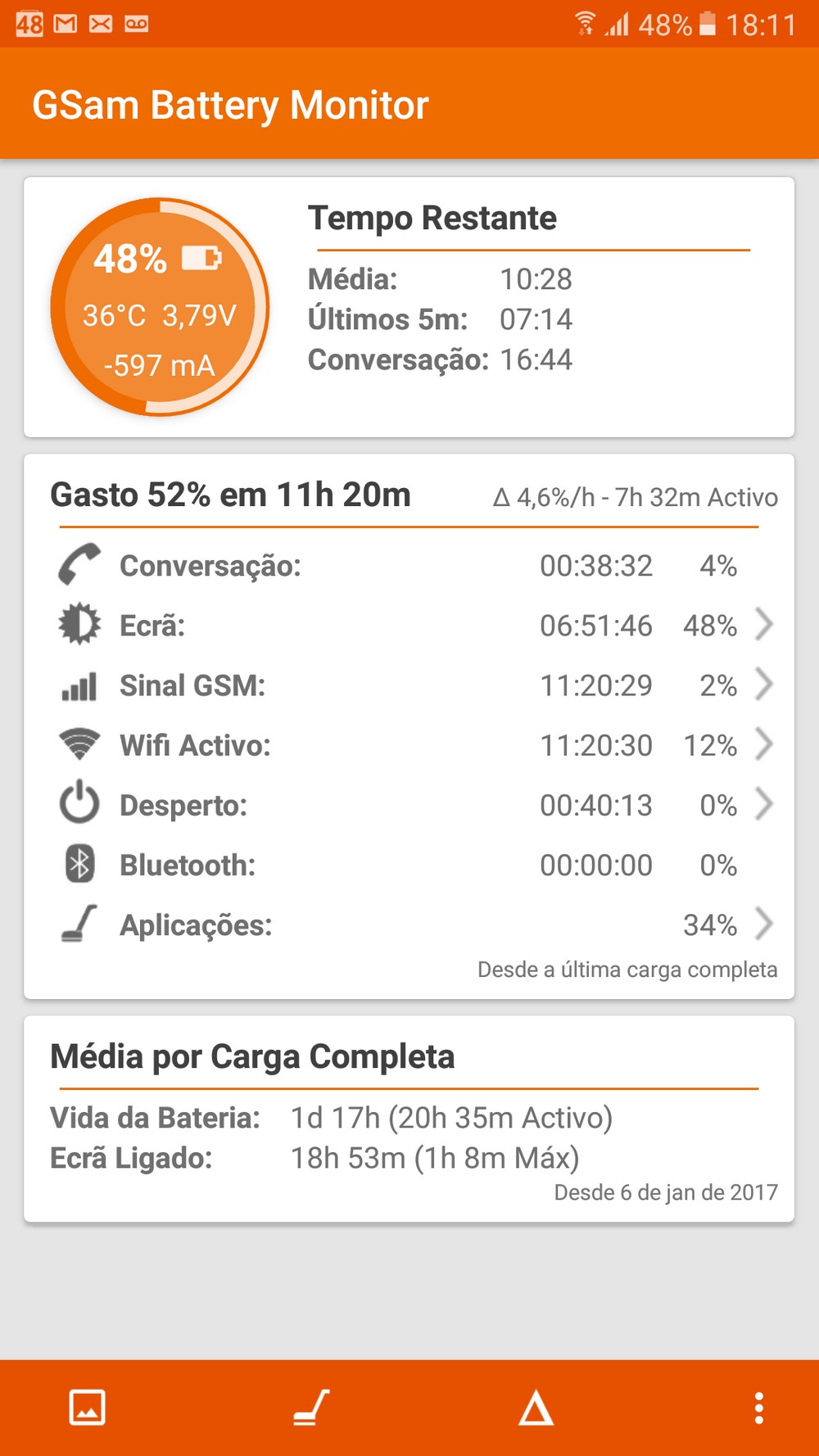
Task: Open the graph icon in bottom bar
Action: pos(87,1407)
